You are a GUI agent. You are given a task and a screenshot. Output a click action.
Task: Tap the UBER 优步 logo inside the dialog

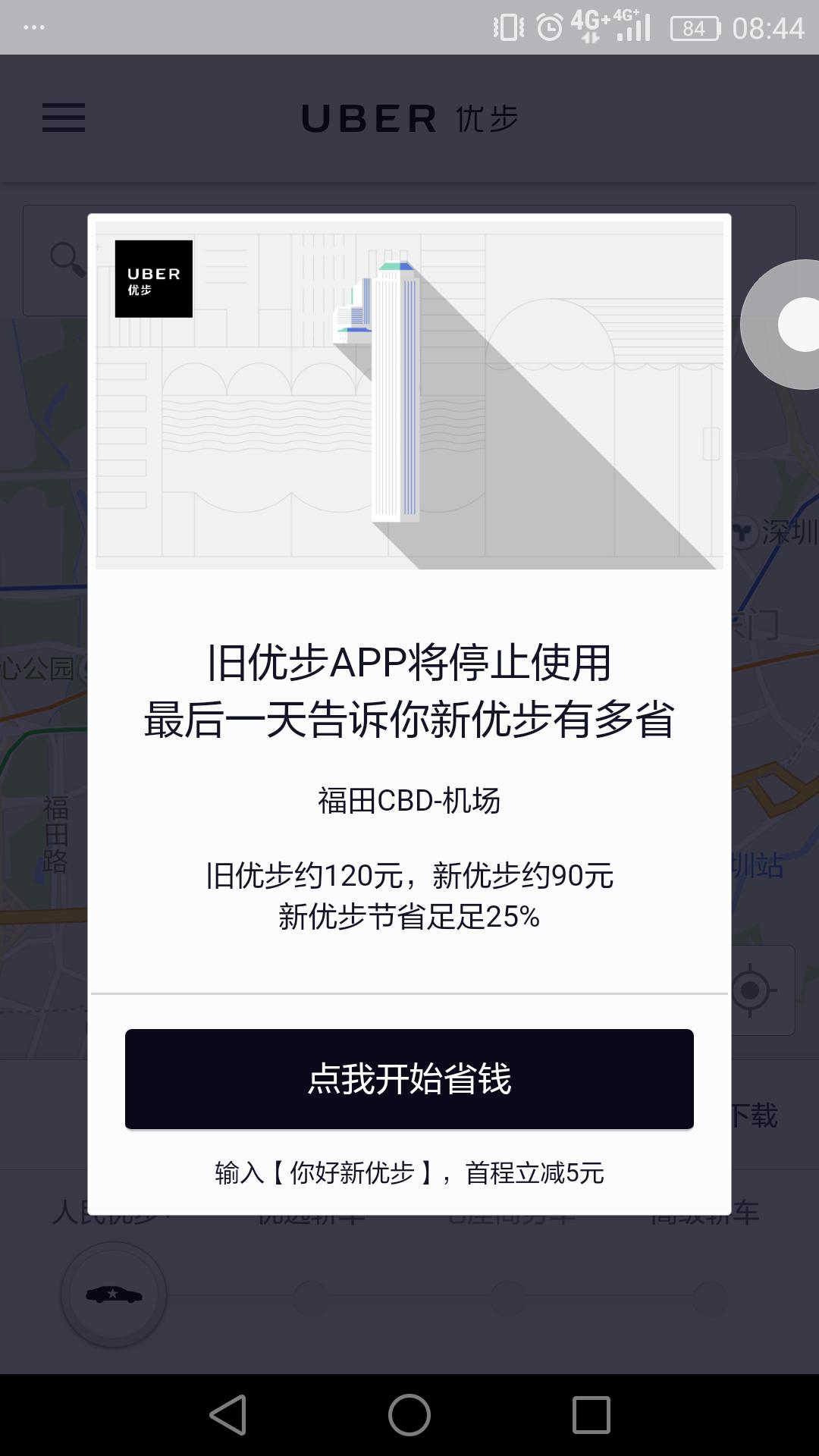(x=152, y=278)
